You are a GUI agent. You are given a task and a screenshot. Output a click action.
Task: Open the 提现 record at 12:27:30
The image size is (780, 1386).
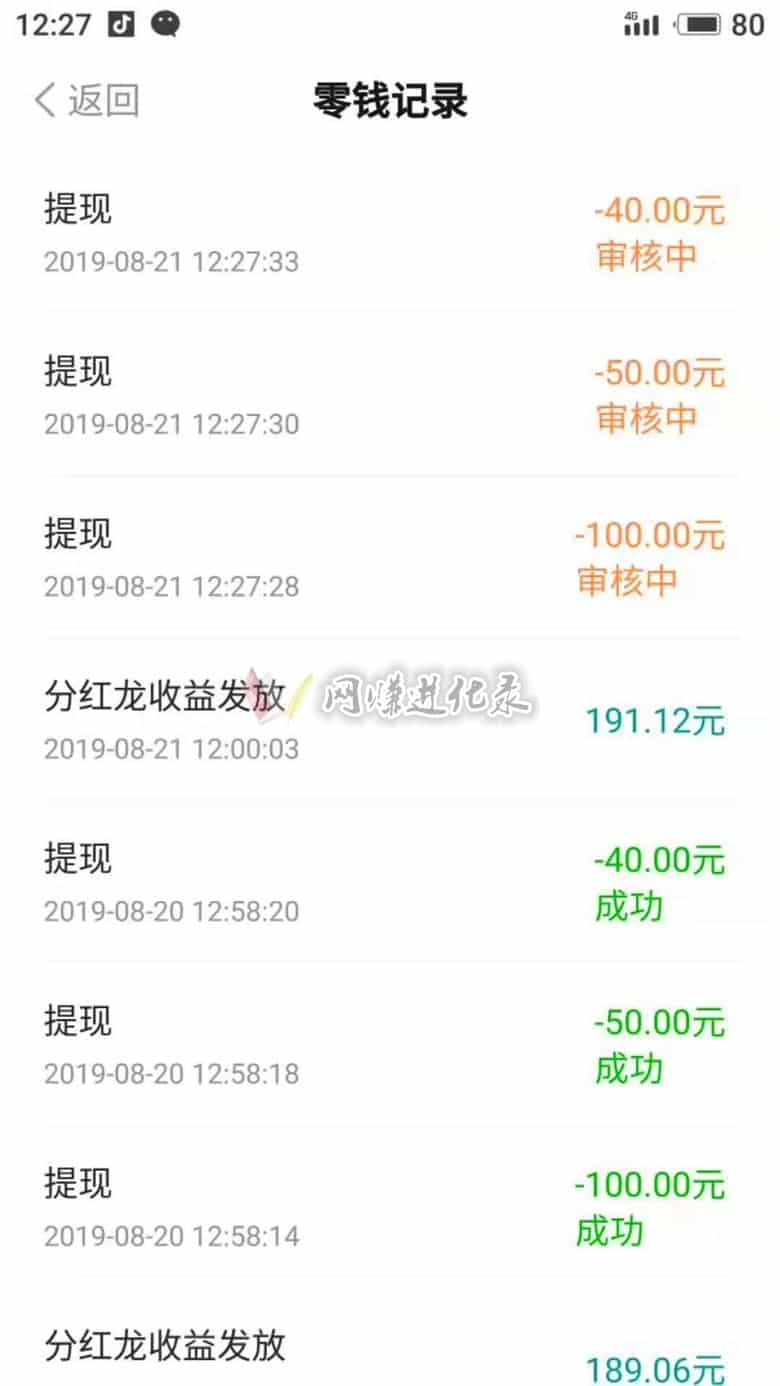(390, 394)
